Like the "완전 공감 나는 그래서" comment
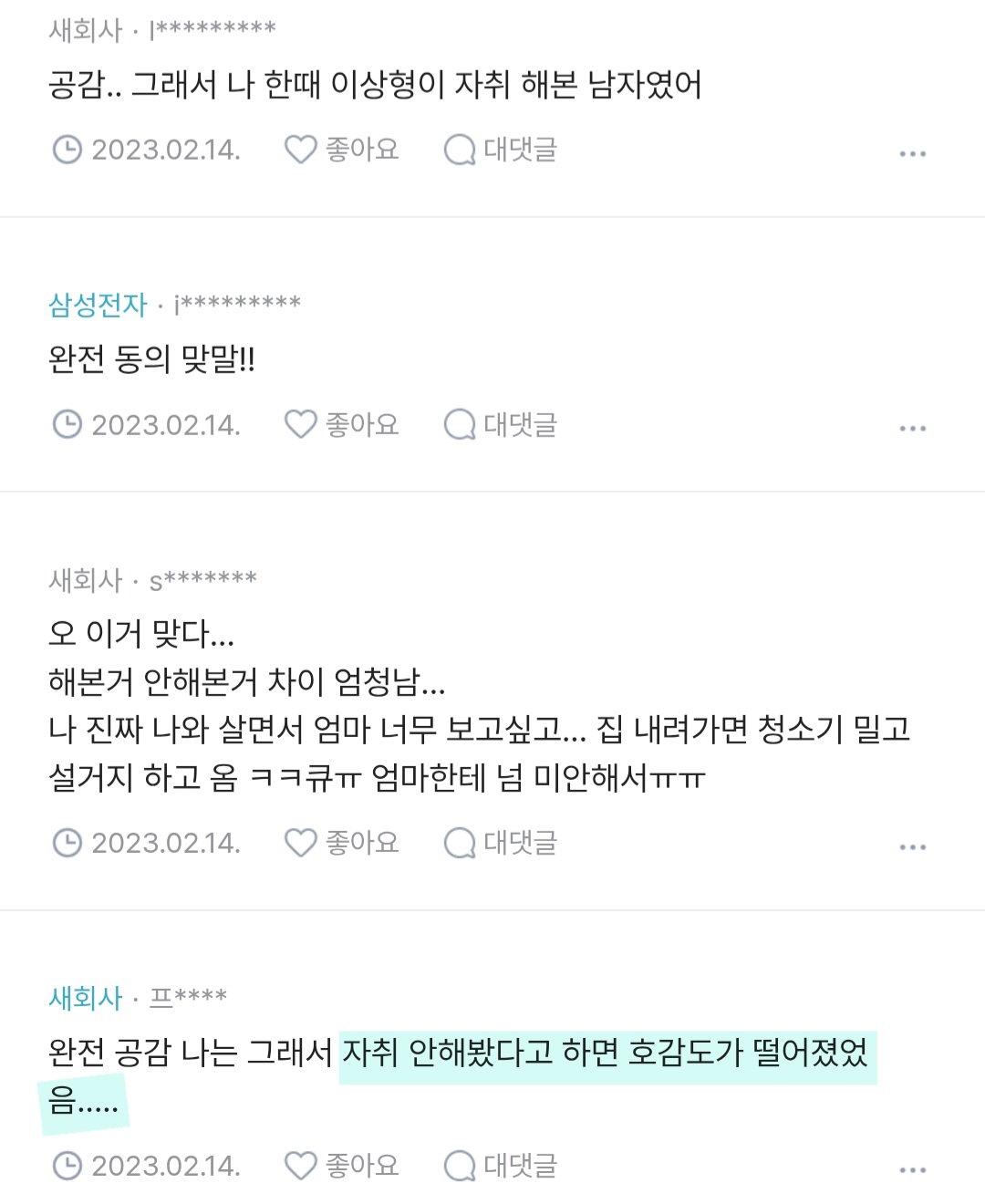 [341, 1166]
